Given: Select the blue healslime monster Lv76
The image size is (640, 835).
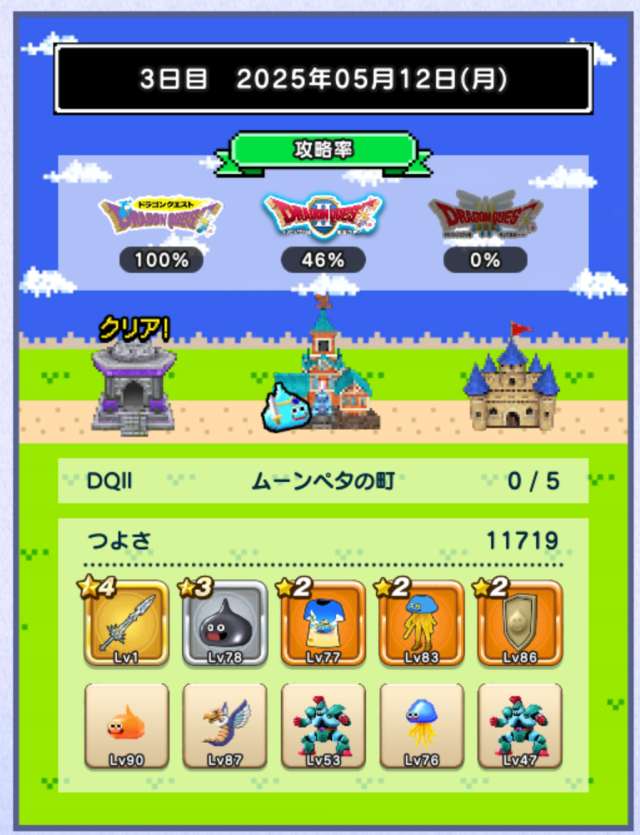Looking at the screenshot, I should (x=421, y=725).
